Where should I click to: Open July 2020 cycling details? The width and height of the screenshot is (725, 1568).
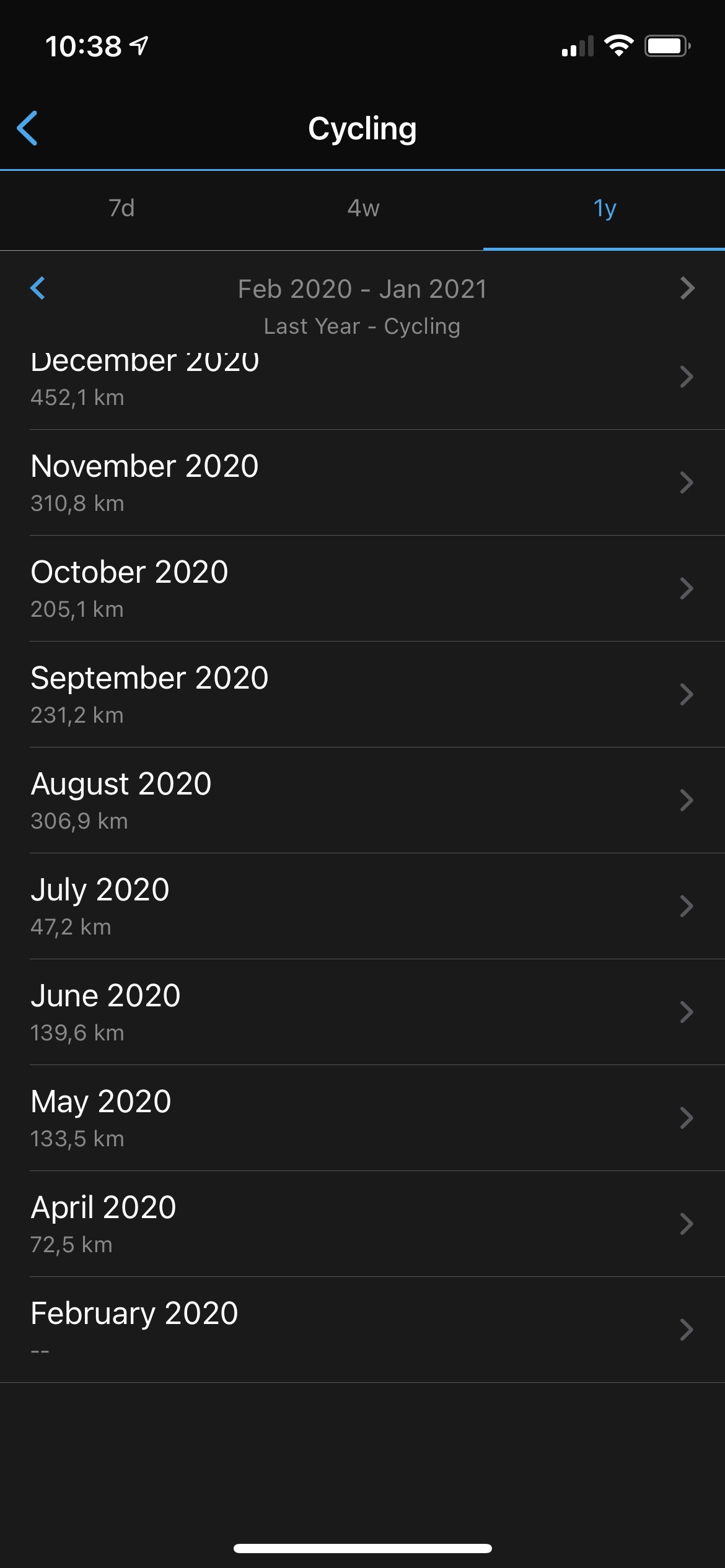pyautogui.click(x=362, y=907)
